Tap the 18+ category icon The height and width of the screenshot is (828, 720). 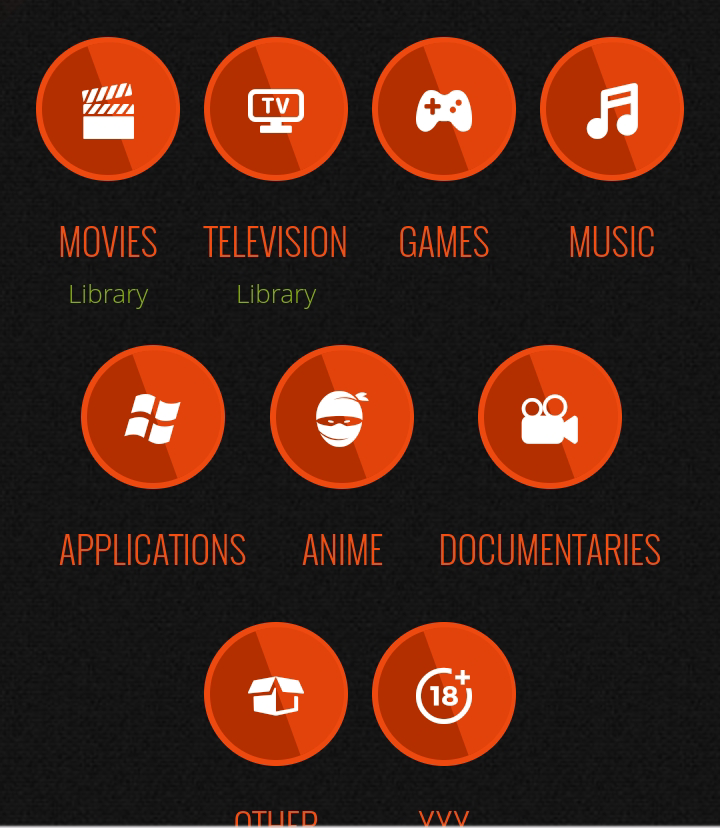[x=444, y=694]
